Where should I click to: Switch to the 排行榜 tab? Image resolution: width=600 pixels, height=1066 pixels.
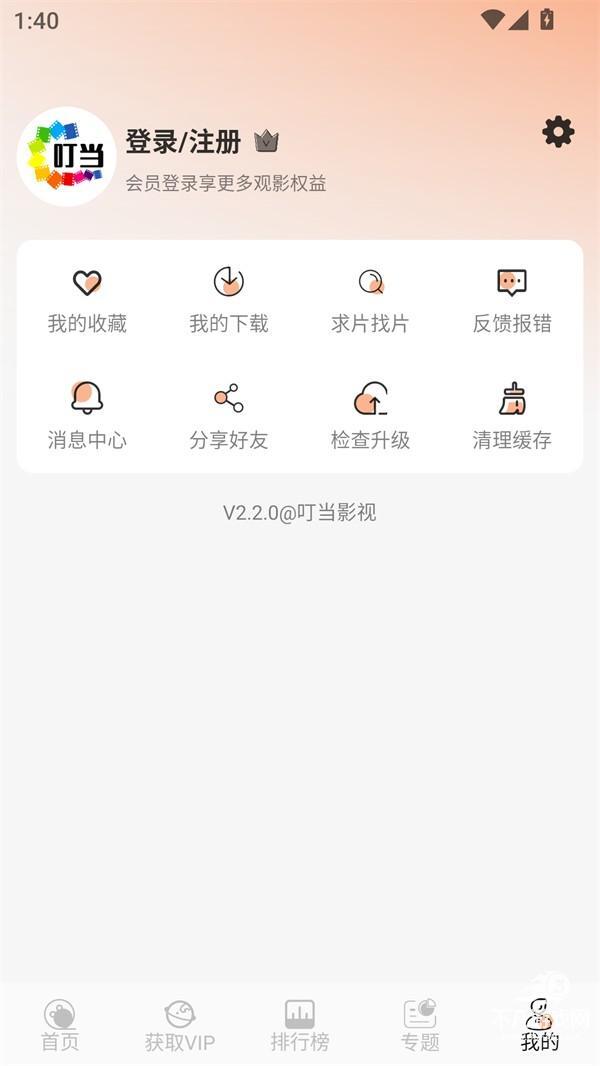[x=300, y=1025]
